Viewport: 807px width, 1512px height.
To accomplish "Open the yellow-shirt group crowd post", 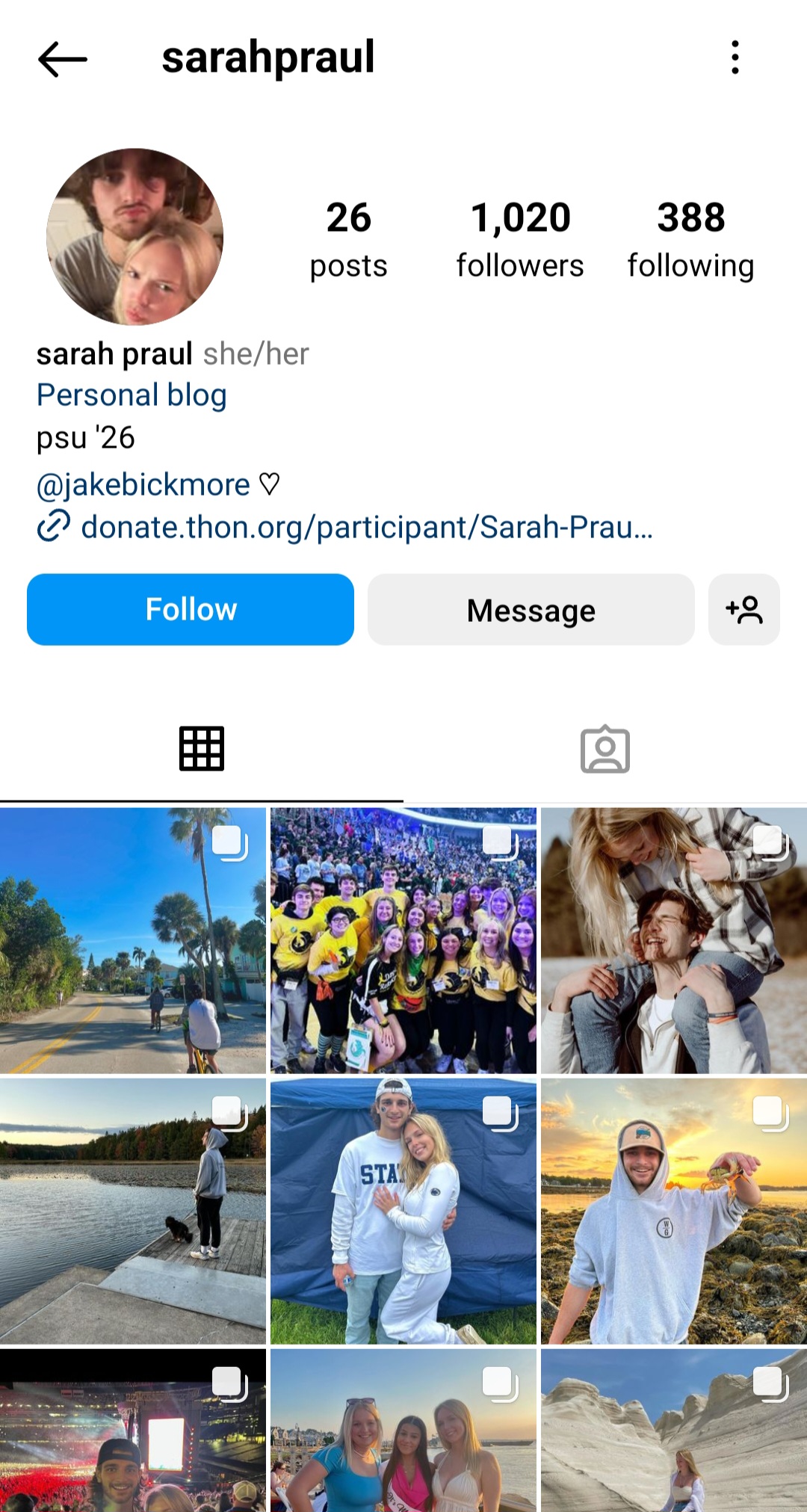I will click(403, 940).
